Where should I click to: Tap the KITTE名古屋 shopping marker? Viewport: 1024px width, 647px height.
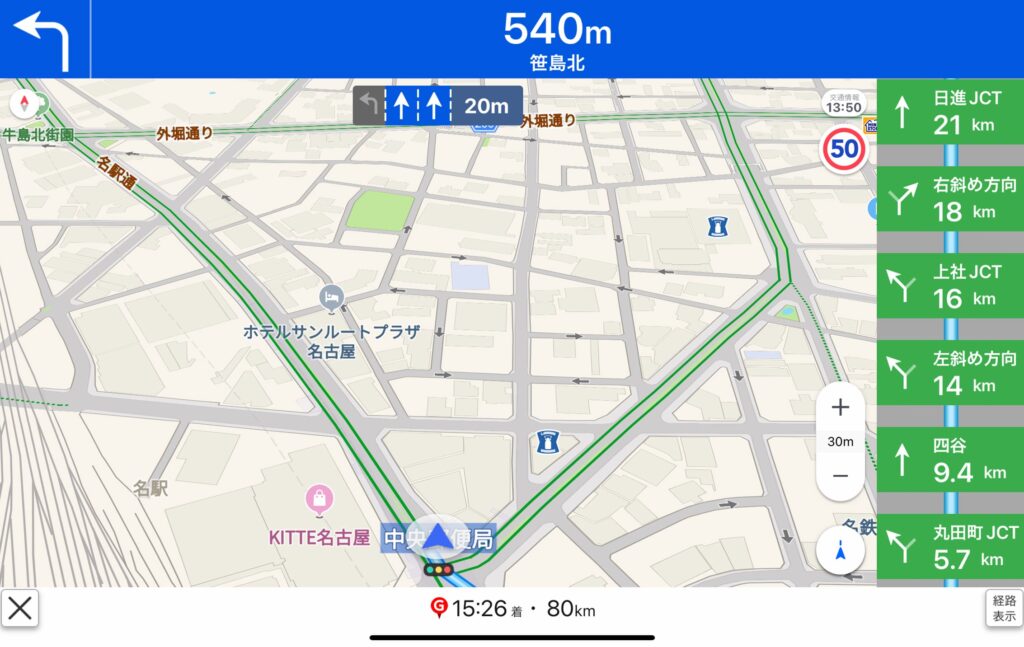[318, 497]
